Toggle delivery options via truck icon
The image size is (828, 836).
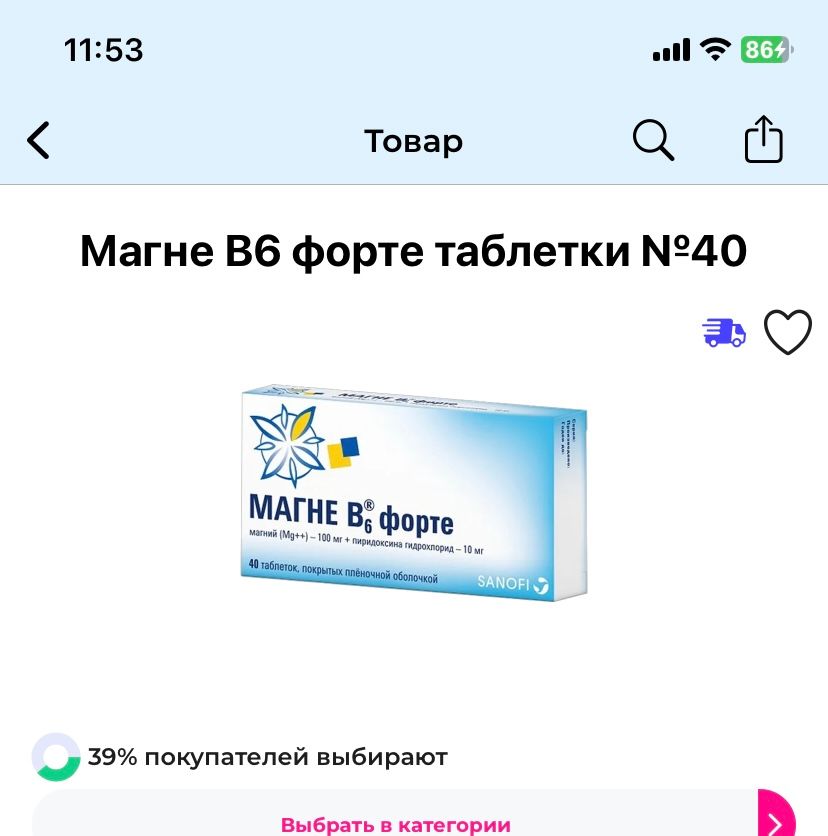(x=723, y=333)
